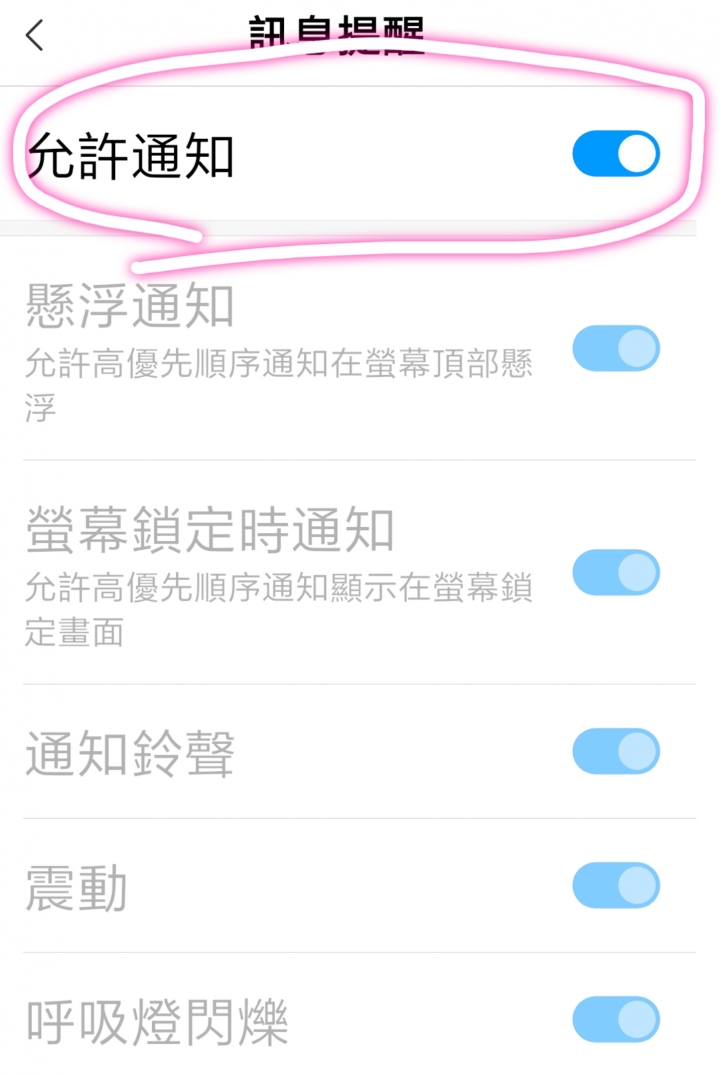The height and width of the screenshot is (1076, 720).
Task: Switch off 通知鈴聲
Action: click(615, 752)
